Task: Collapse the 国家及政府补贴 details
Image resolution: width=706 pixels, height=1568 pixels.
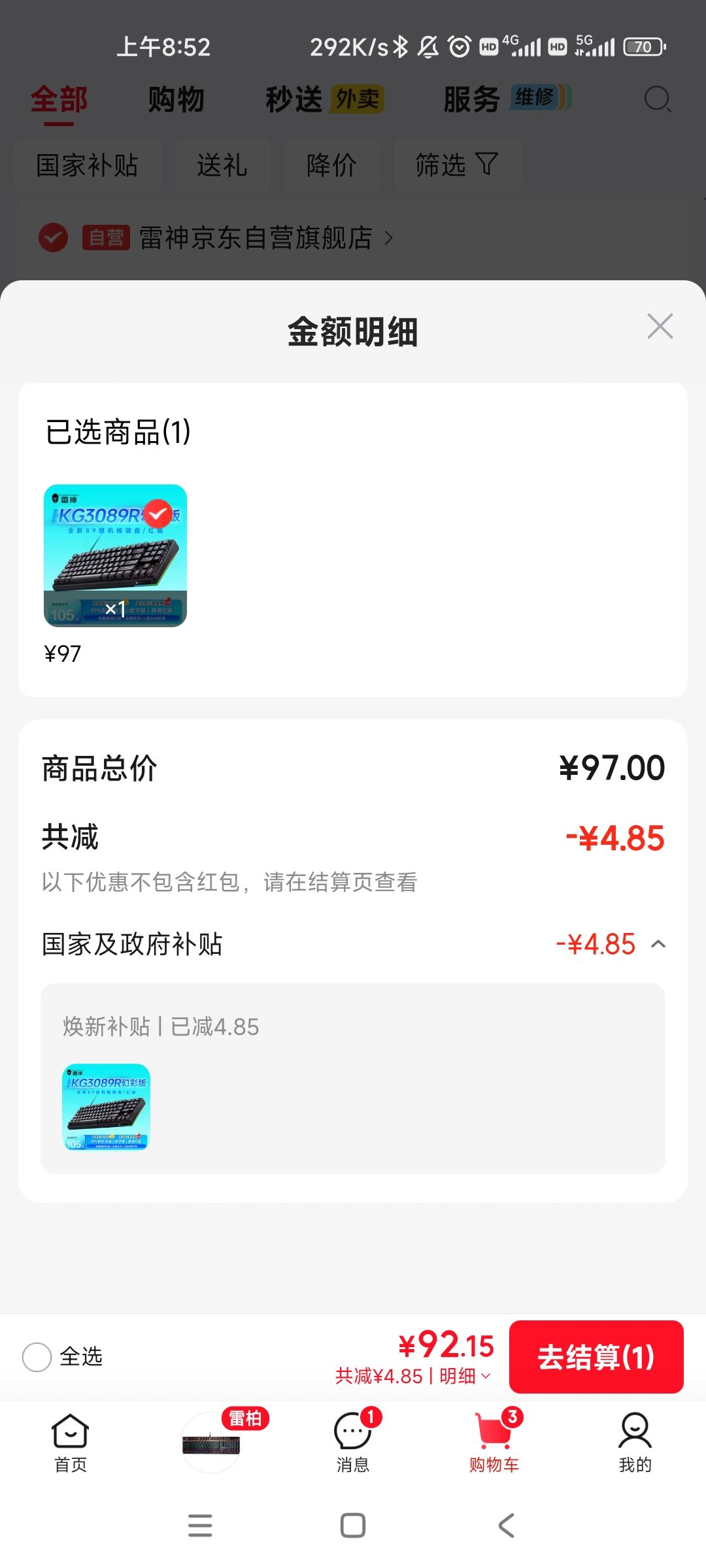Action: coord(658,944)
